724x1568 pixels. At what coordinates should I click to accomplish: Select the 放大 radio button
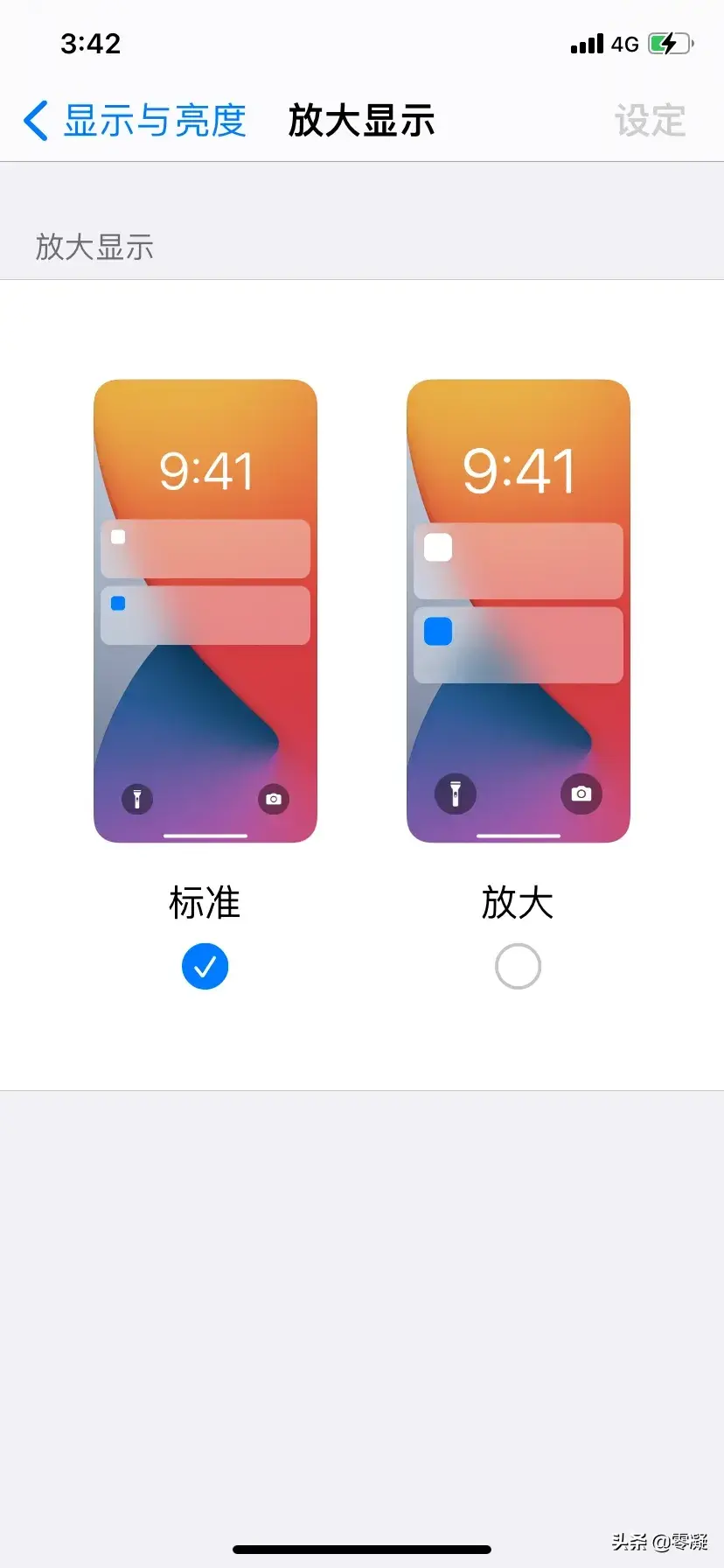518,966
